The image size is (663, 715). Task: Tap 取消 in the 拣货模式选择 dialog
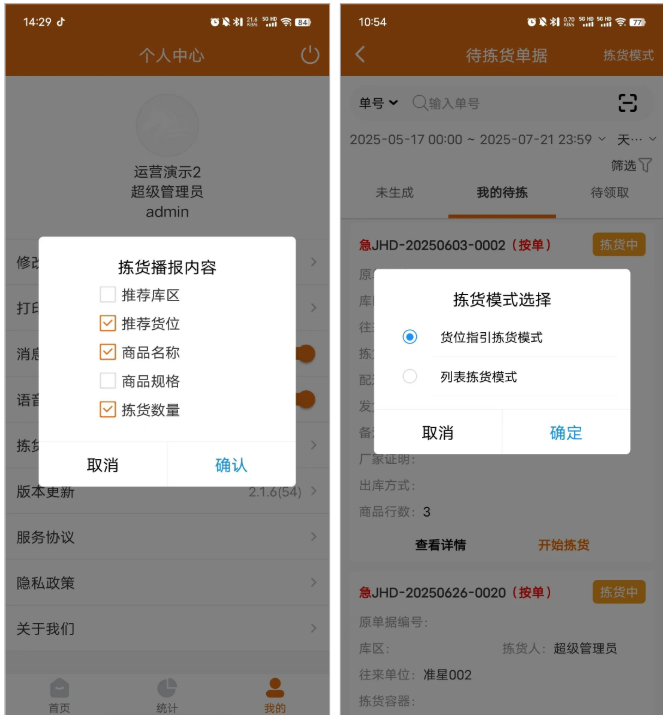[438, 432]
